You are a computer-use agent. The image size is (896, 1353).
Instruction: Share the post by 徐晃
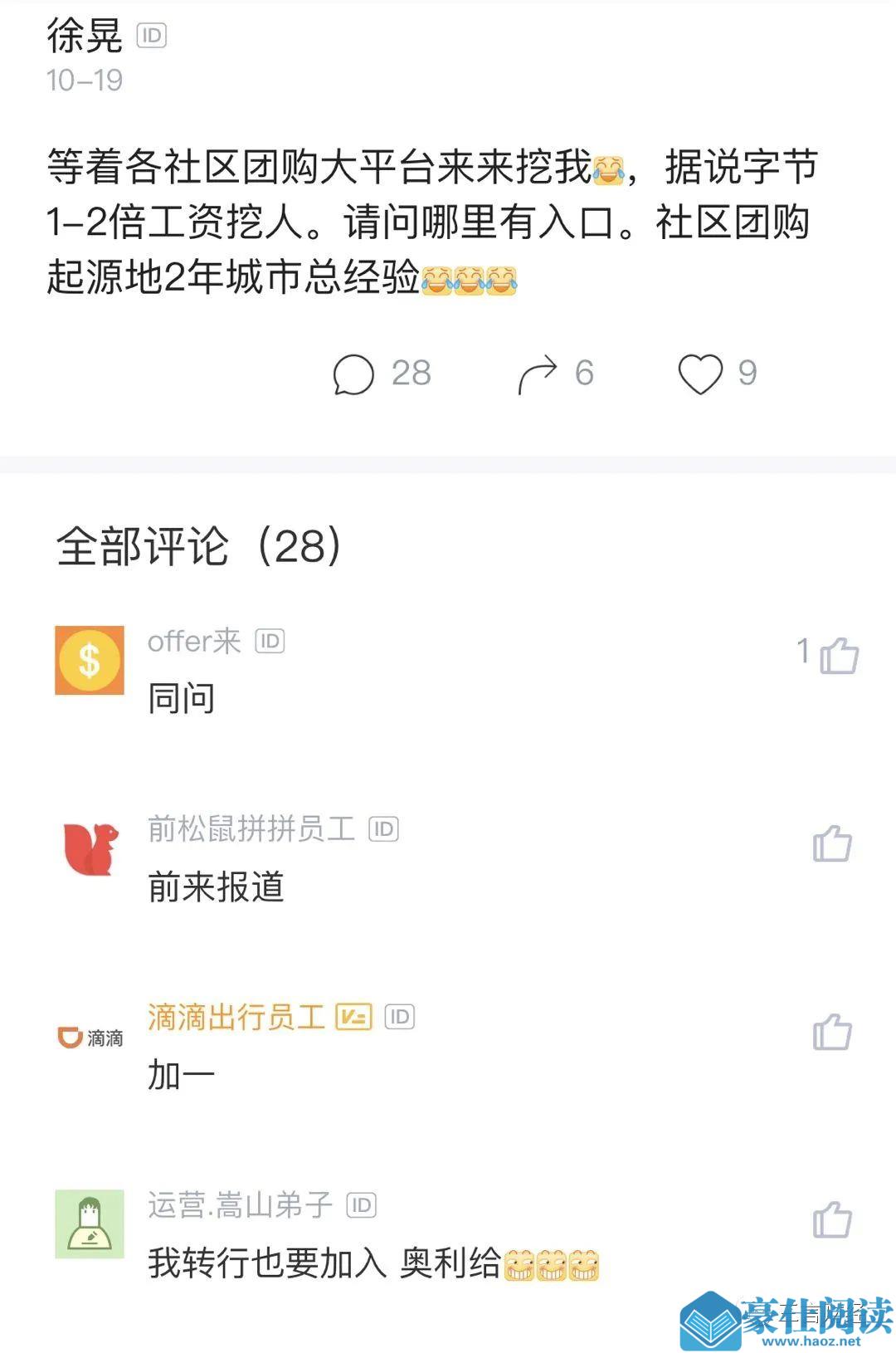(x=538, y=374)
